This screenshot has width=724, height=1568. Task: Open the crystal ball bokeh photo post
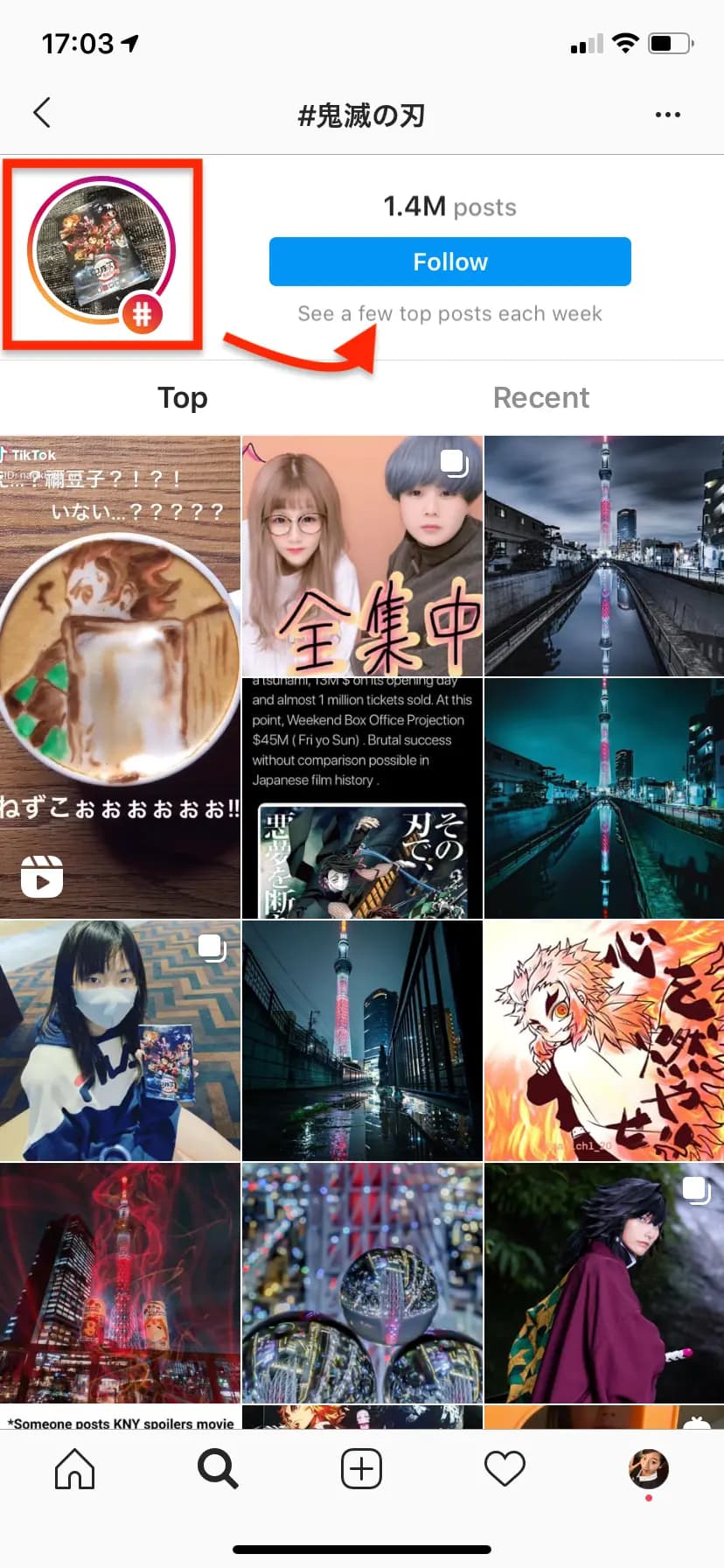point(362,1283)
